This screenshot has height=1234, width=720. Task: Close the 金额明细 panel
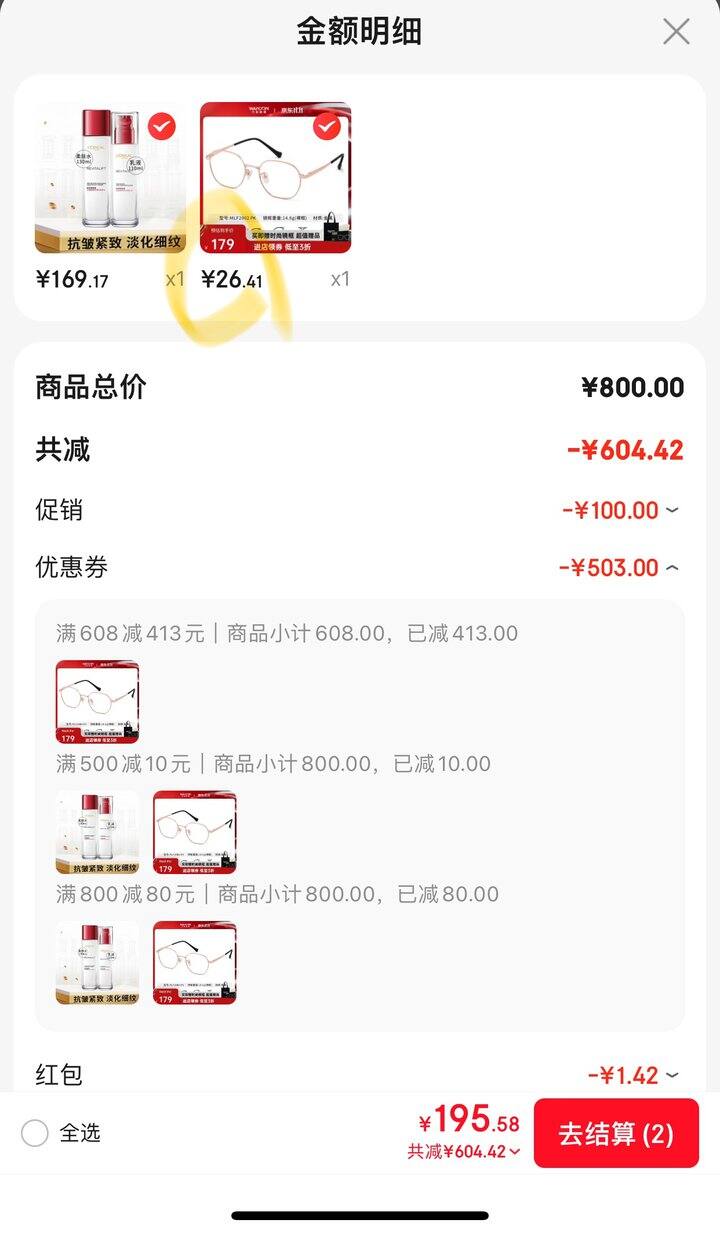[x=676, y=31]
